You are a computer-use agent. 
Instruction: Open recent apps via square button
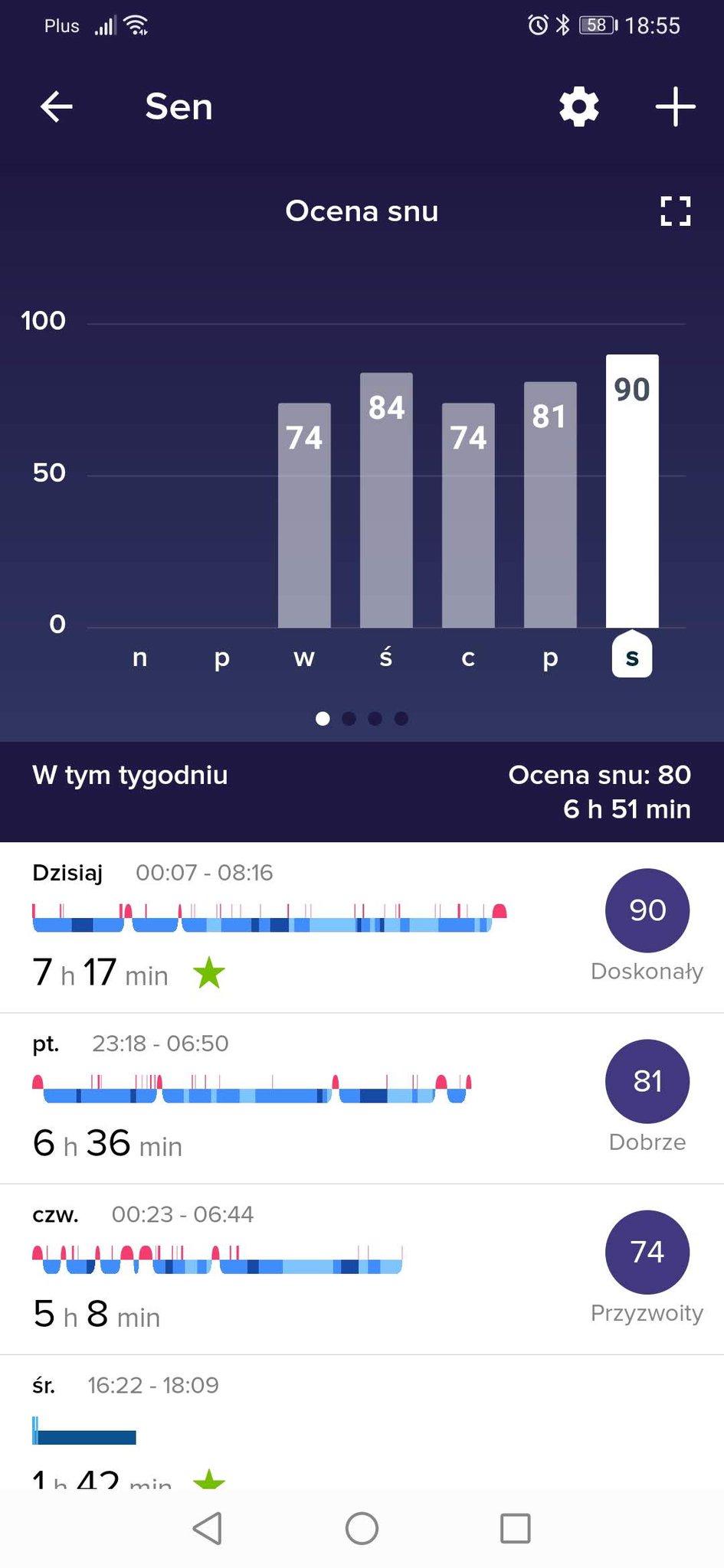pyautogui.click(x=515, y=1528)
